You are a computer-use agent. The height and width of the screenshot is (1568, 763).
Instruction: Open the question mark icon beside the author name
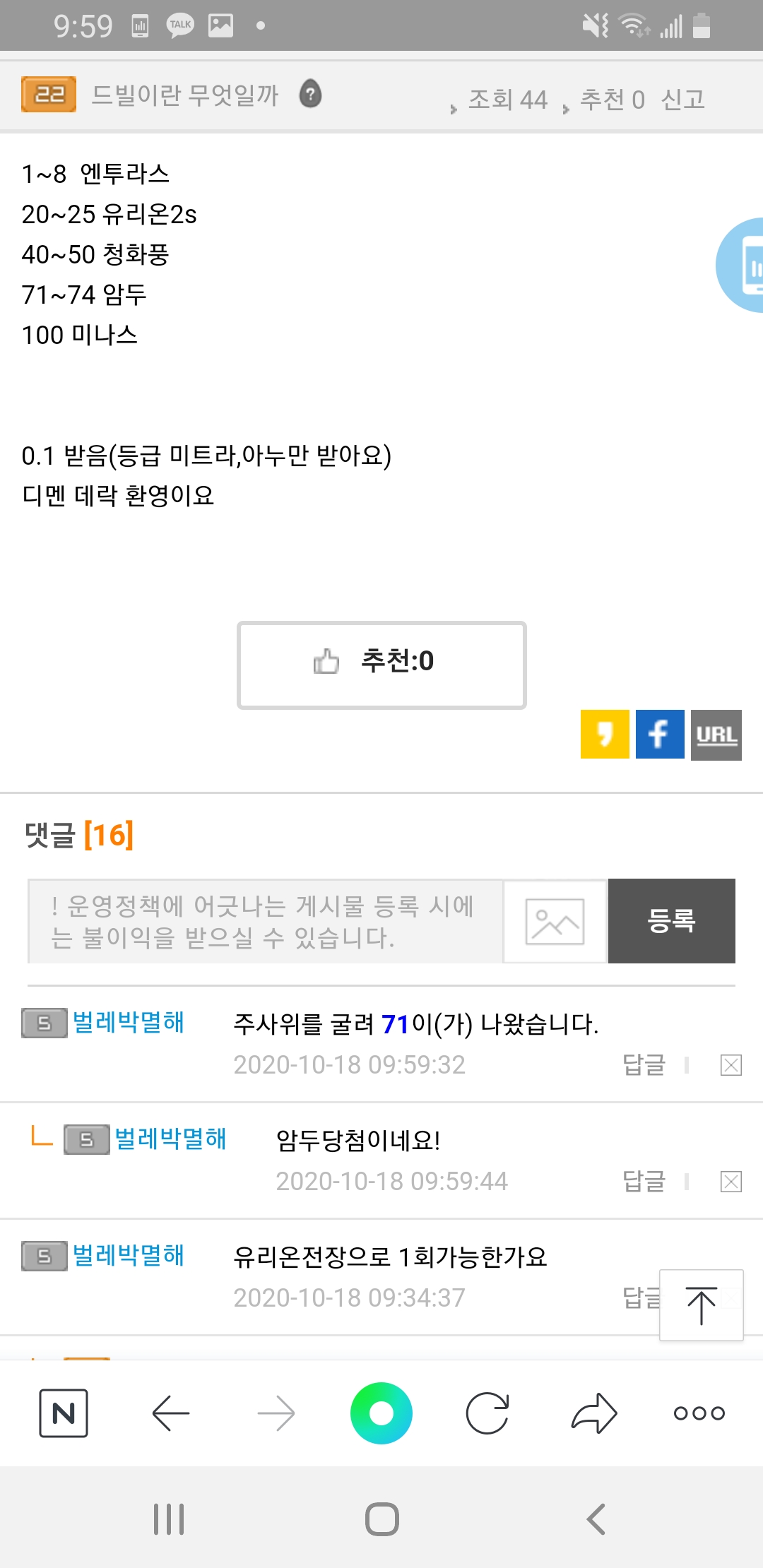[x=311, y=94]
